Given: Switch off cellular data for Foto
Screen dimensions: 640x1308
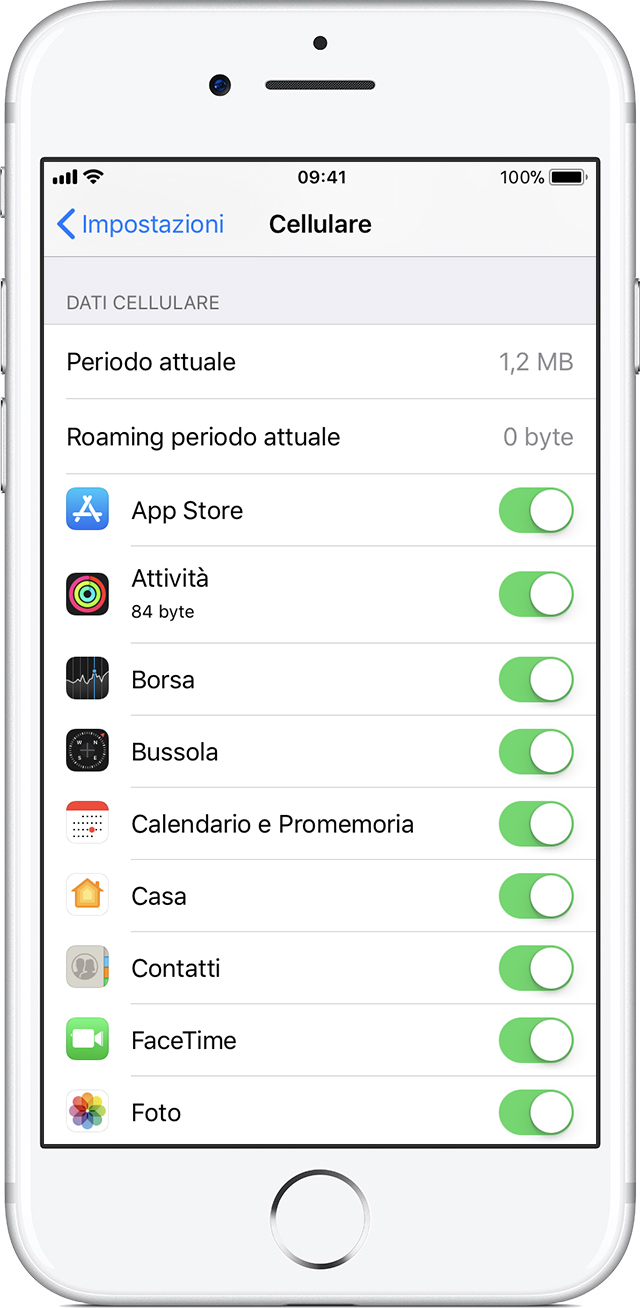Looking at the screenshot, I should pyautogui.click(x=536, y=1112).
